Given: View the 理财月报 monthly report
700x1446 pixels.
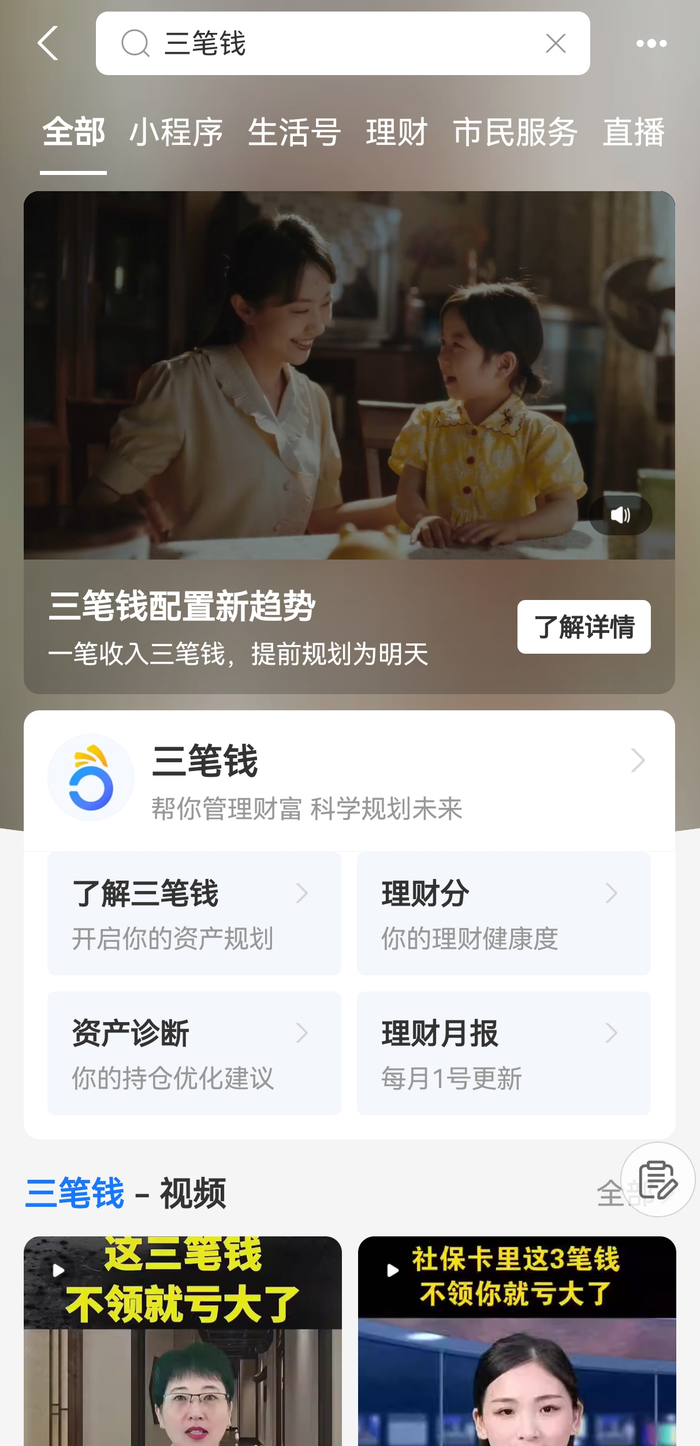Looking at the screenshot, I should coord(503,1053).
